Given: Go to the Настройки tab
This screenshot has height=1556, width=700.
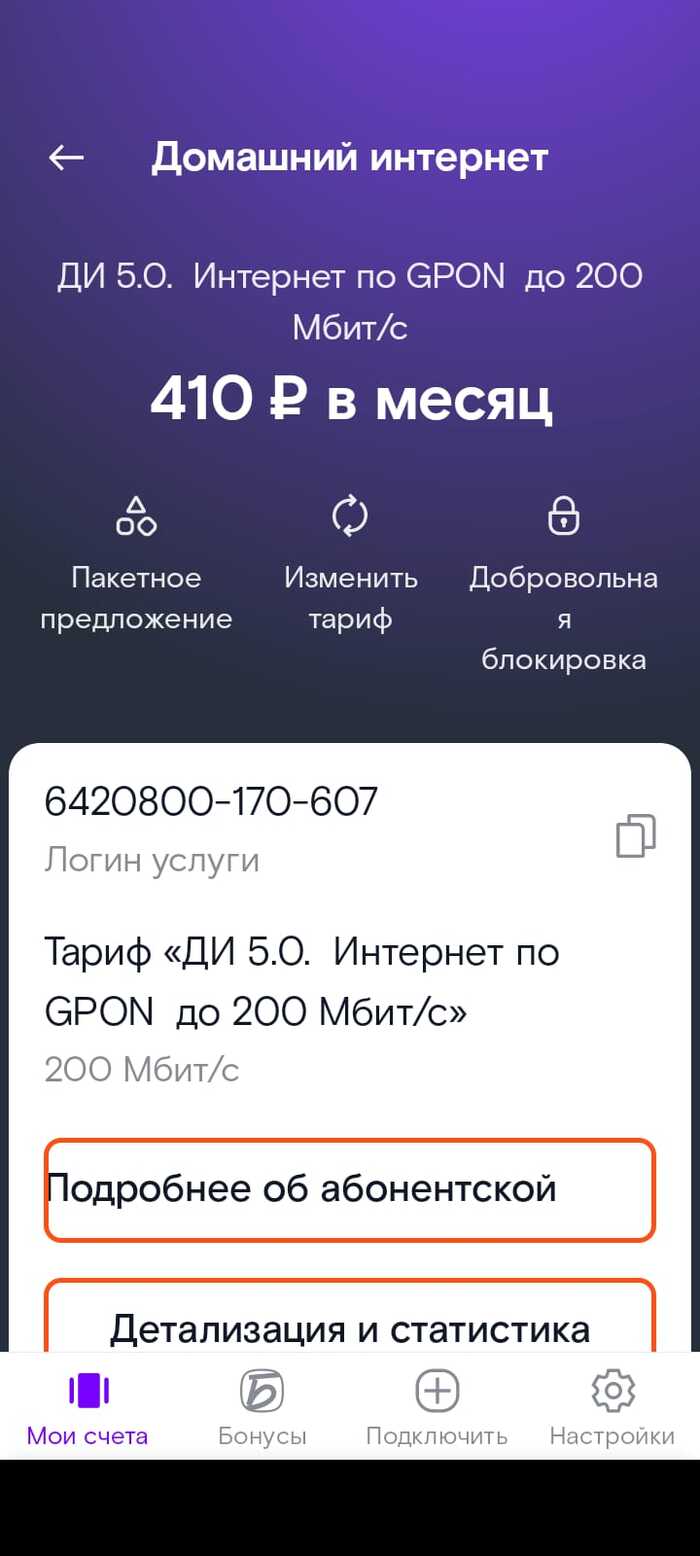Looking at the screenshot, I should 612,1408.
